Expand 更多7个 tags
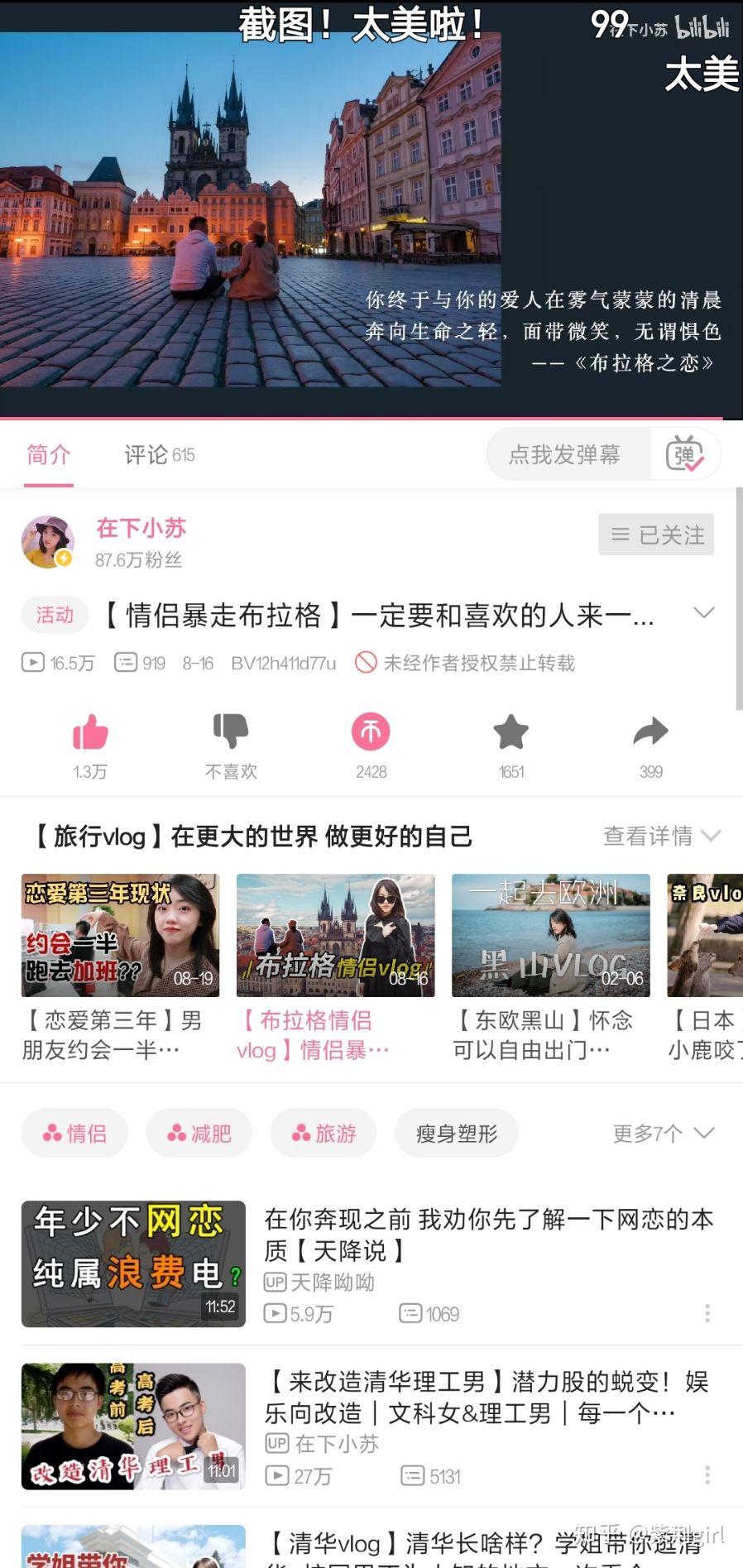The width and height of the screenshot is (743, 1568). click(x=663, y=1133)
